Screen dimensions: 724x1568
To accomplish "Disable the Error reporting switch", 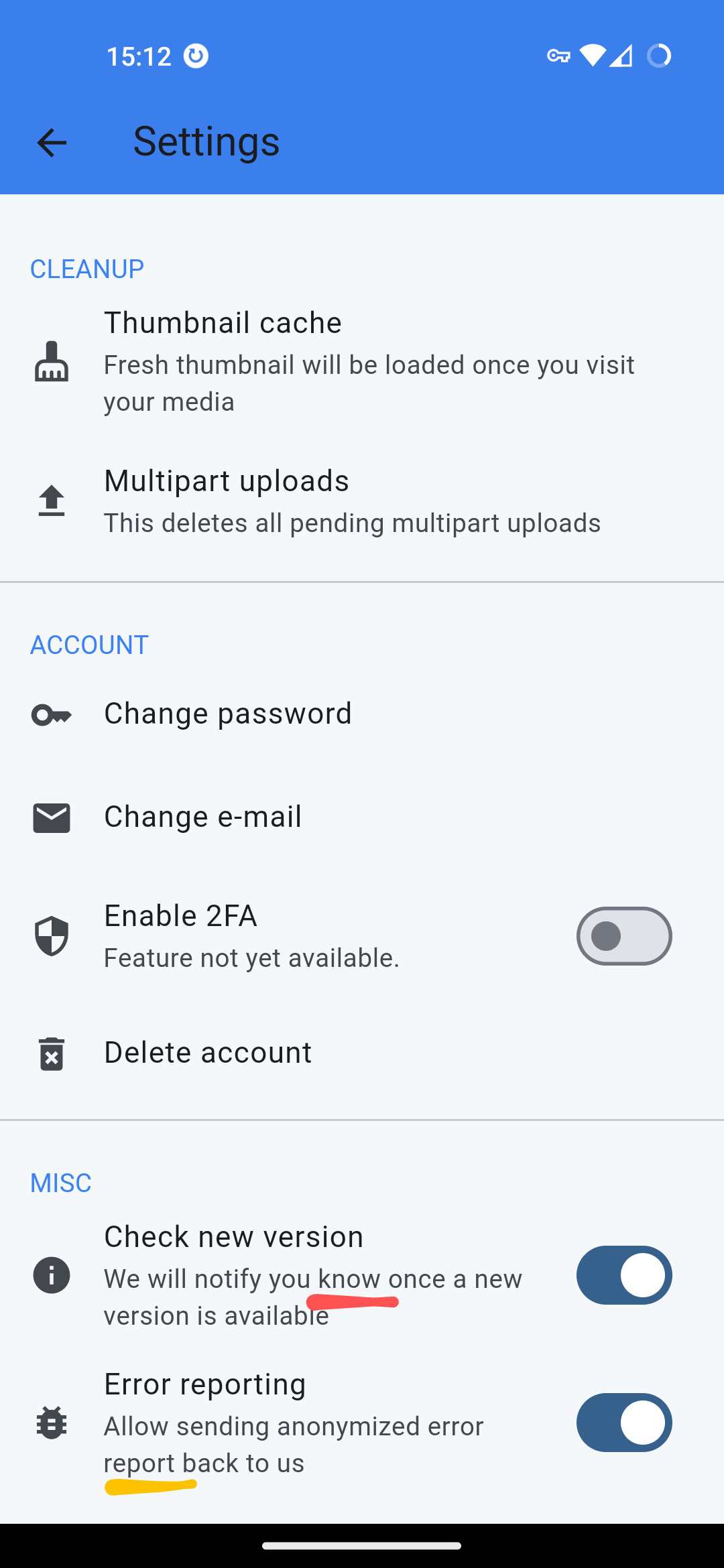I will pos(624,1423).
